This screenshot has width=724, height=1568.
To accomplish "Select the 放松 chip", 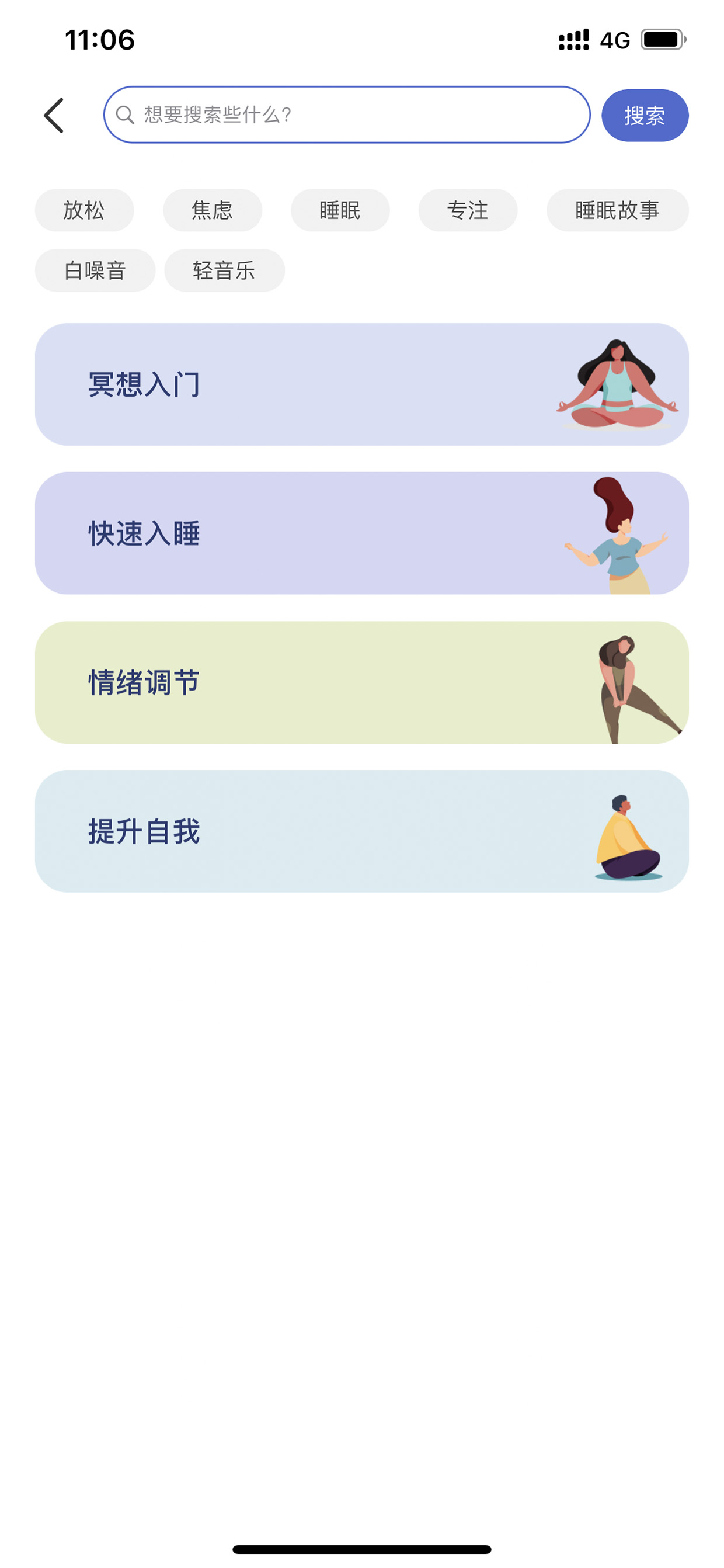I will pos(85,210).
